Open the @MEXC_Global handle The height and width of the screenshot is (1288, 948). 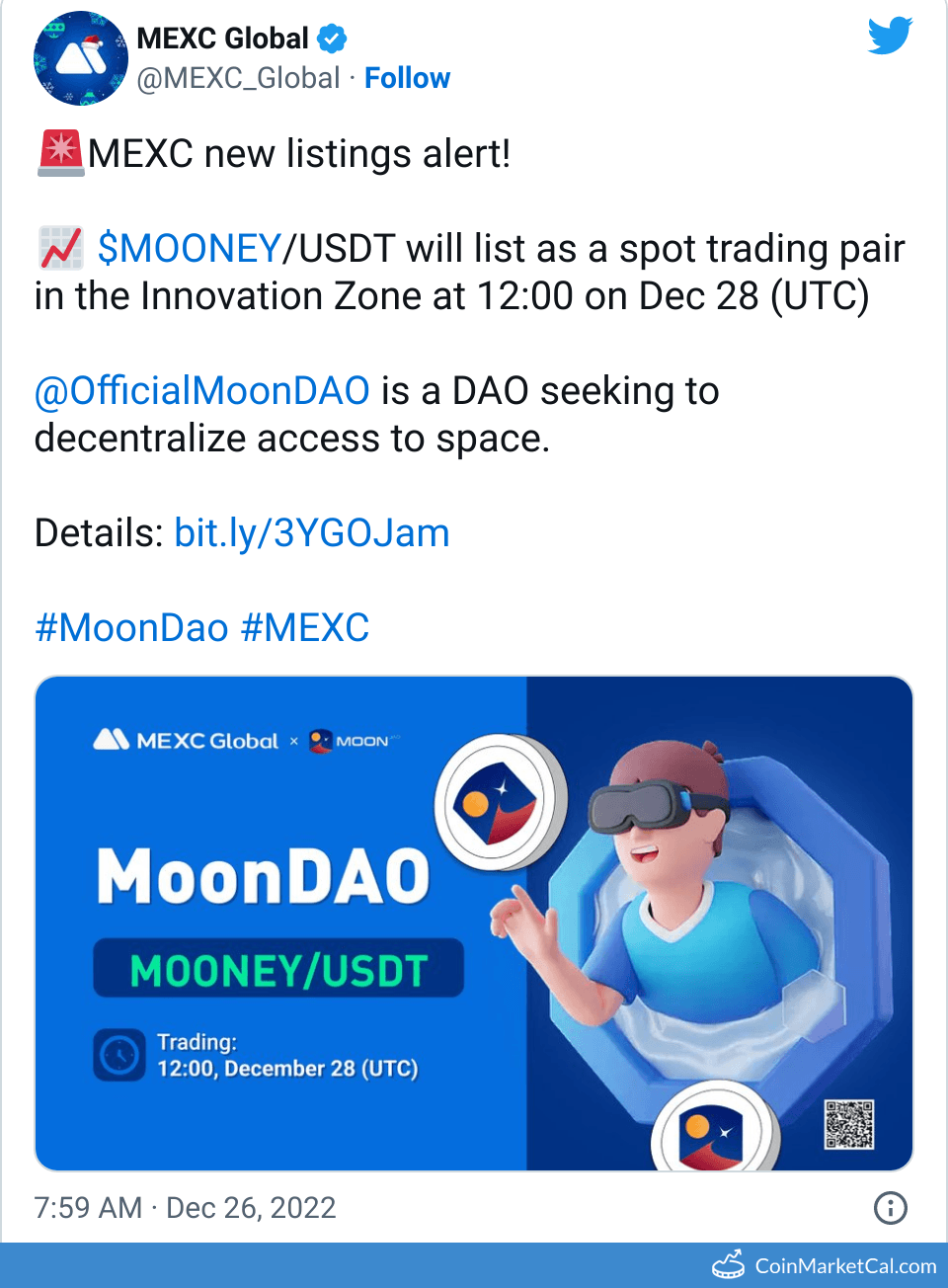238,78
